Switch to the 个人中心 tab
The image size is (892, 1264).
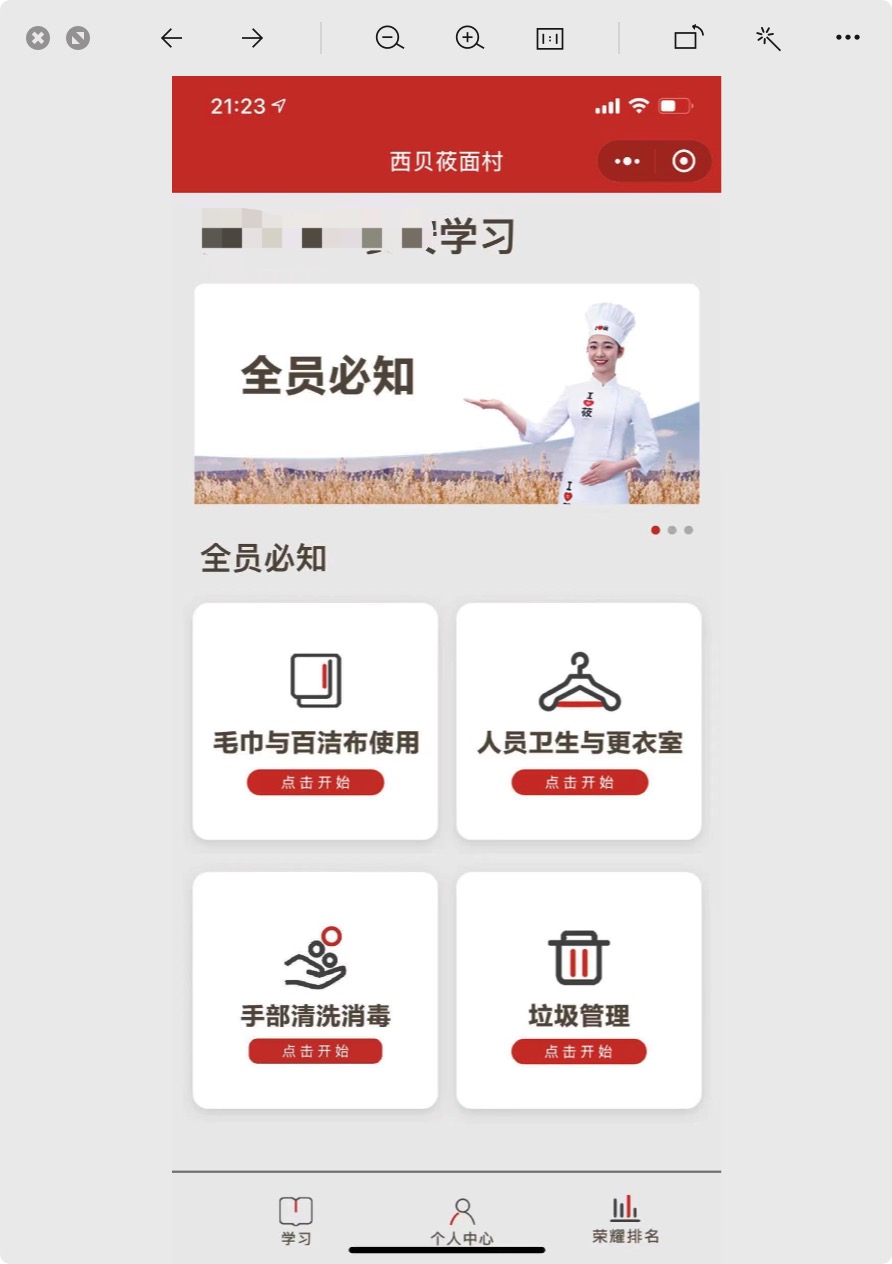click(x=462, y=1221)
